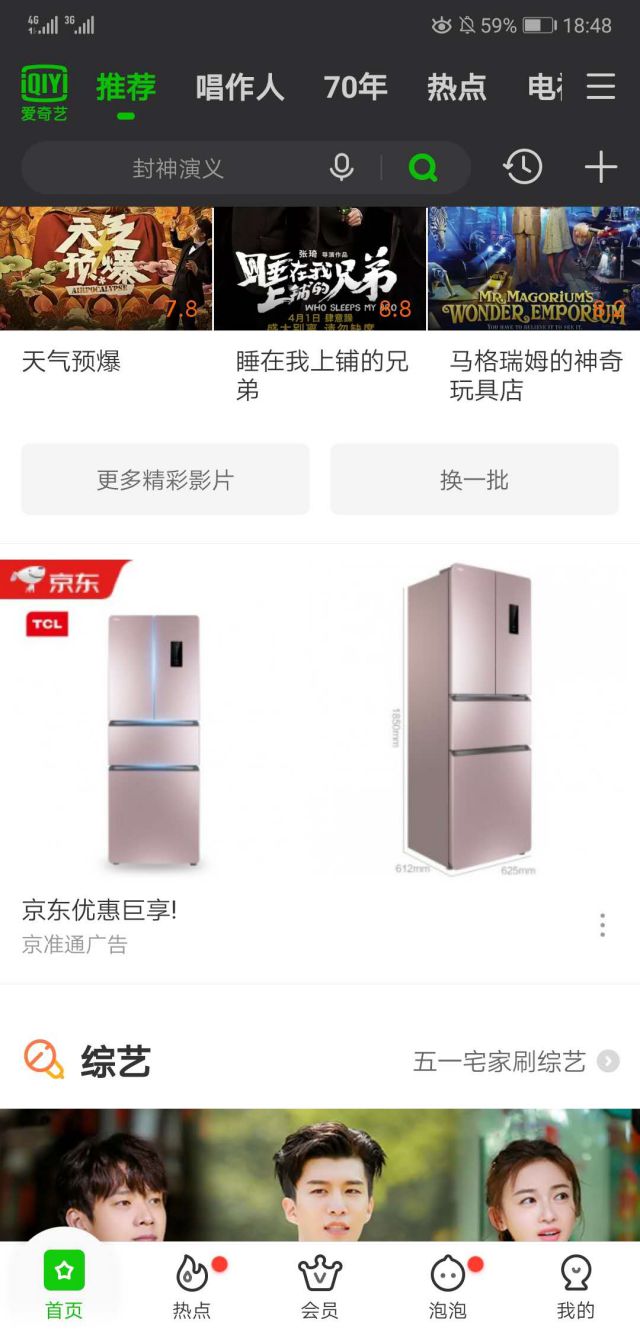Tap the 更多精彩影片 button
This screenshot has height=1329, width=640.
tap(165, 480)
